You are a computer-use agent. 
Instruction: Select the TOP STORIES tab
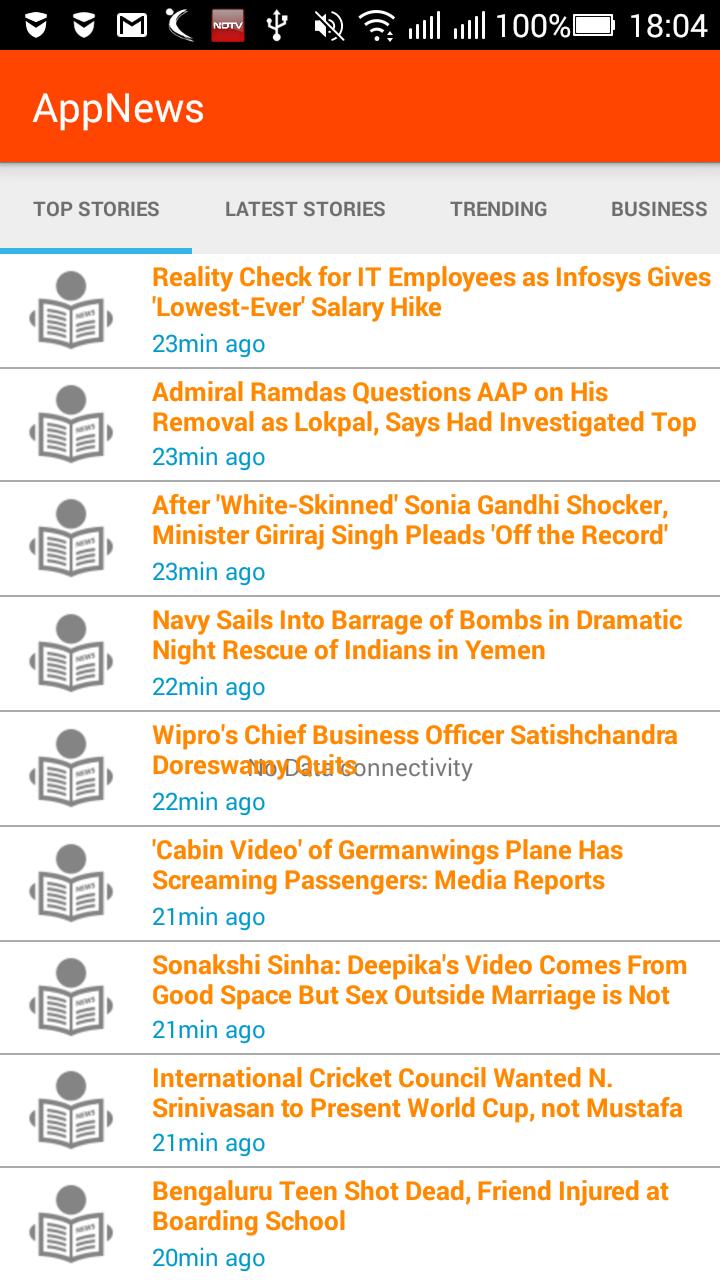tap(96, 209)
